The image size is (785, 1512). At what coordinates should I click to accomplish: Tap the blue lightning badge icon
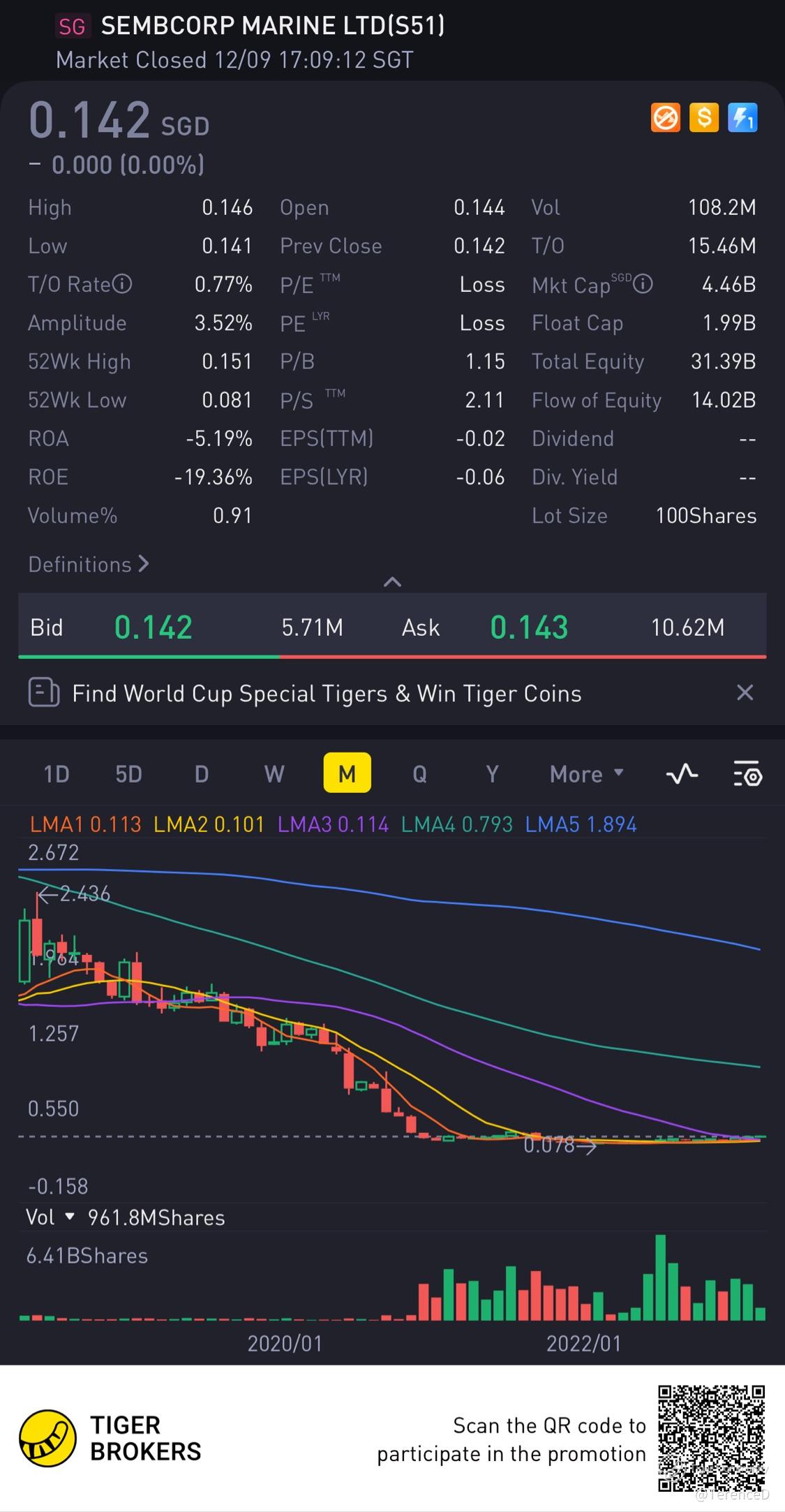[742, 117]
